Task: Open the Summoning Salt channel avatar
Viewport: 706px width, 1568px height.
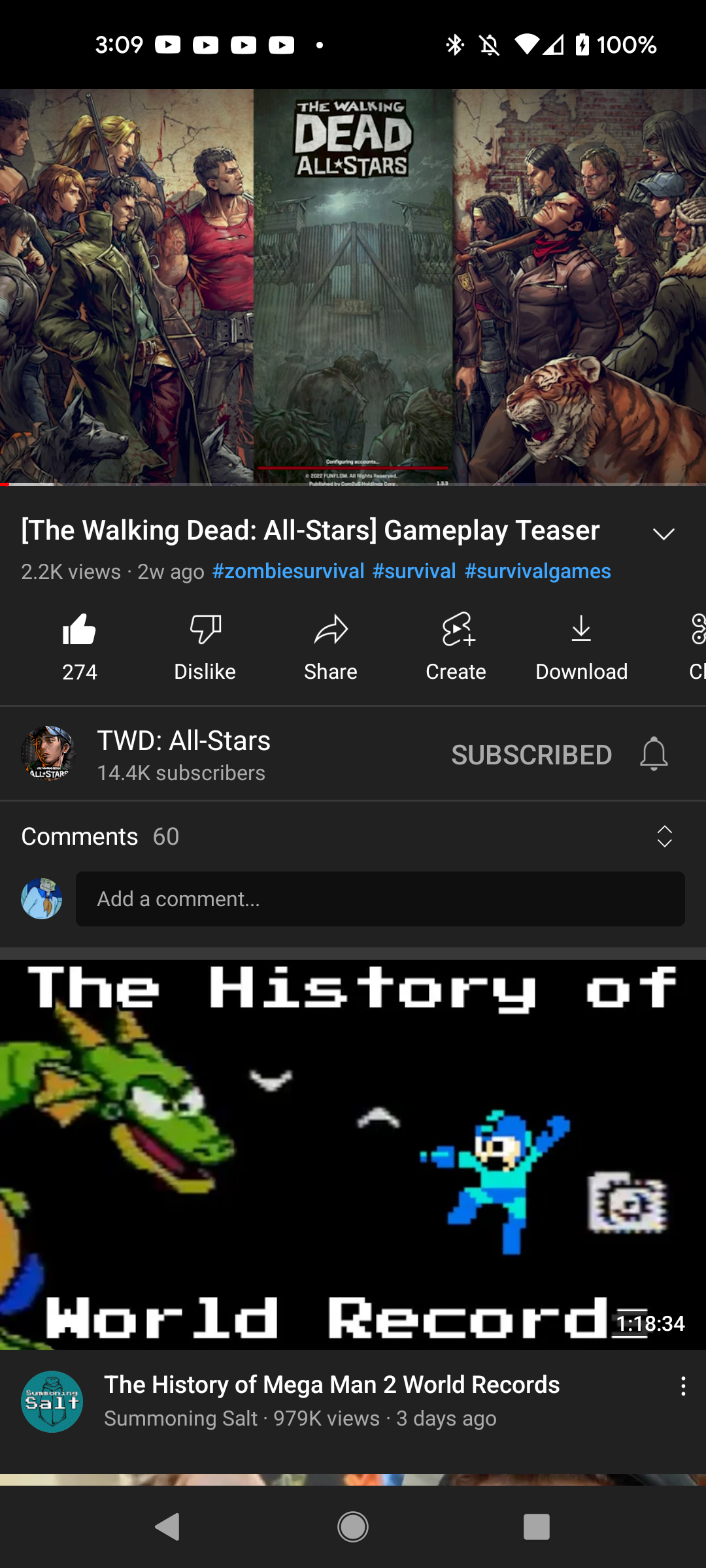Action: [x=52, y=1401]
